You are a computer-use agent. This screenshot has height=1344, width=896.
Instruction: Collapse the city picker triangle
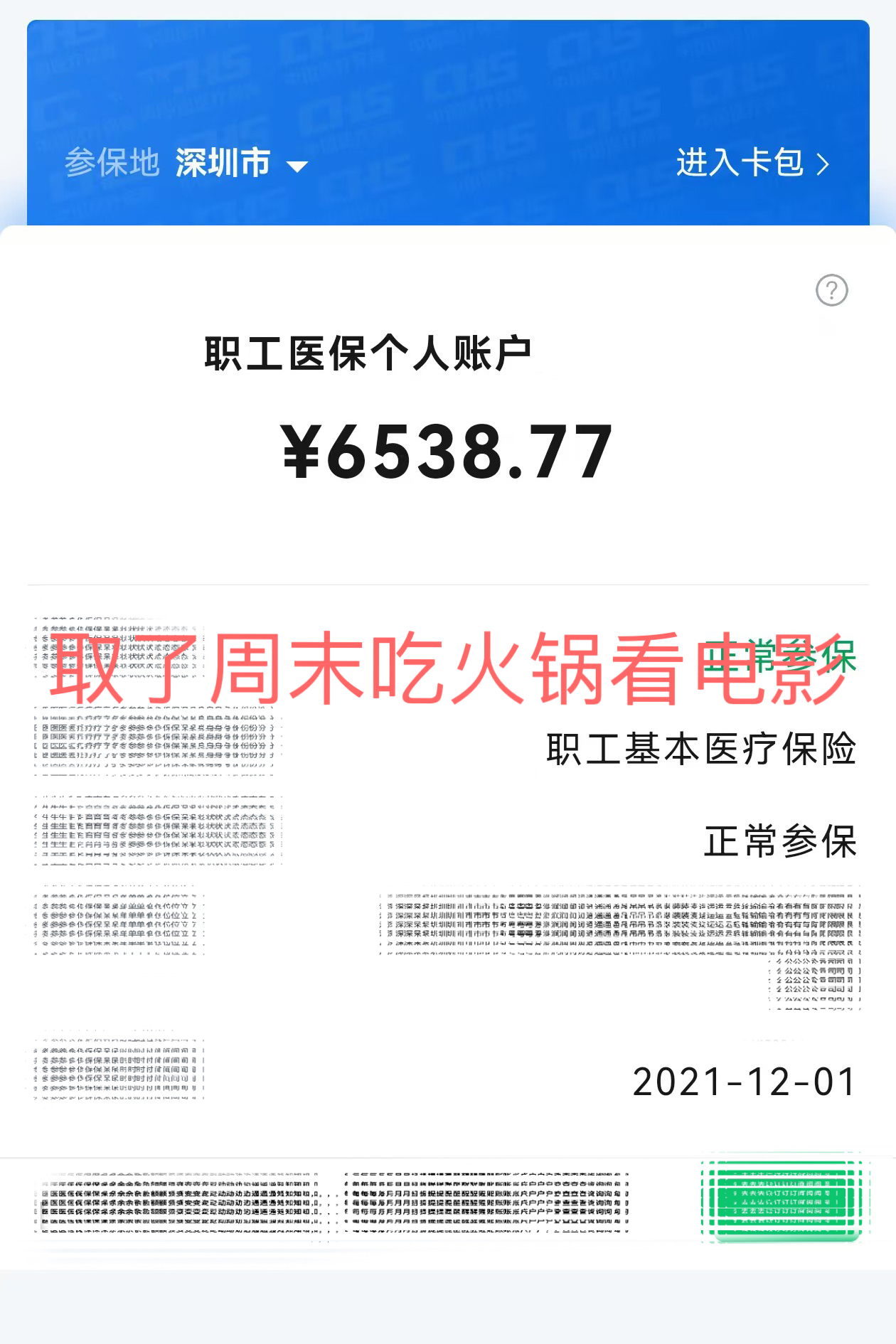(297, 166)
